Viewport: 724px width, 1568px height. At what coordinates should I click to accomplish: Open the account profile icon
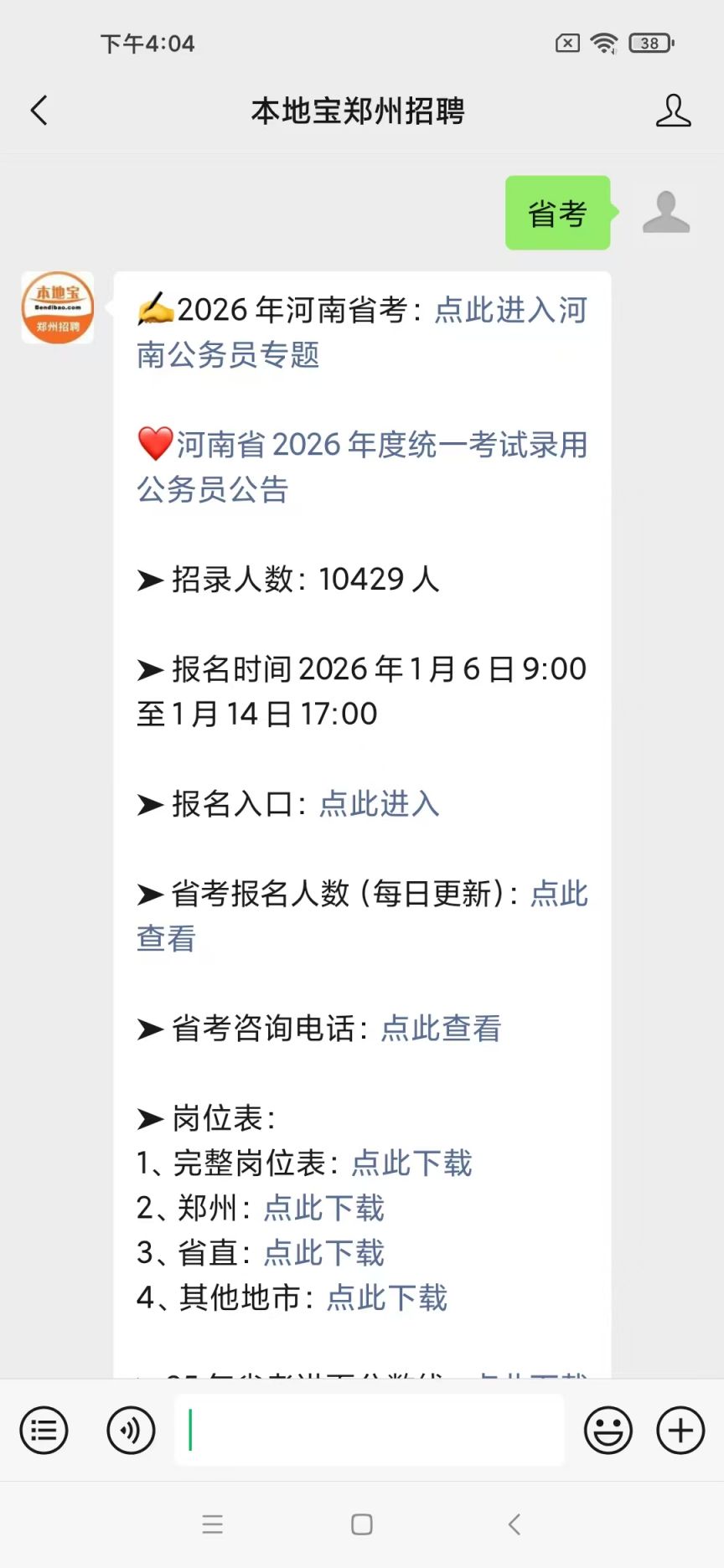673,111
